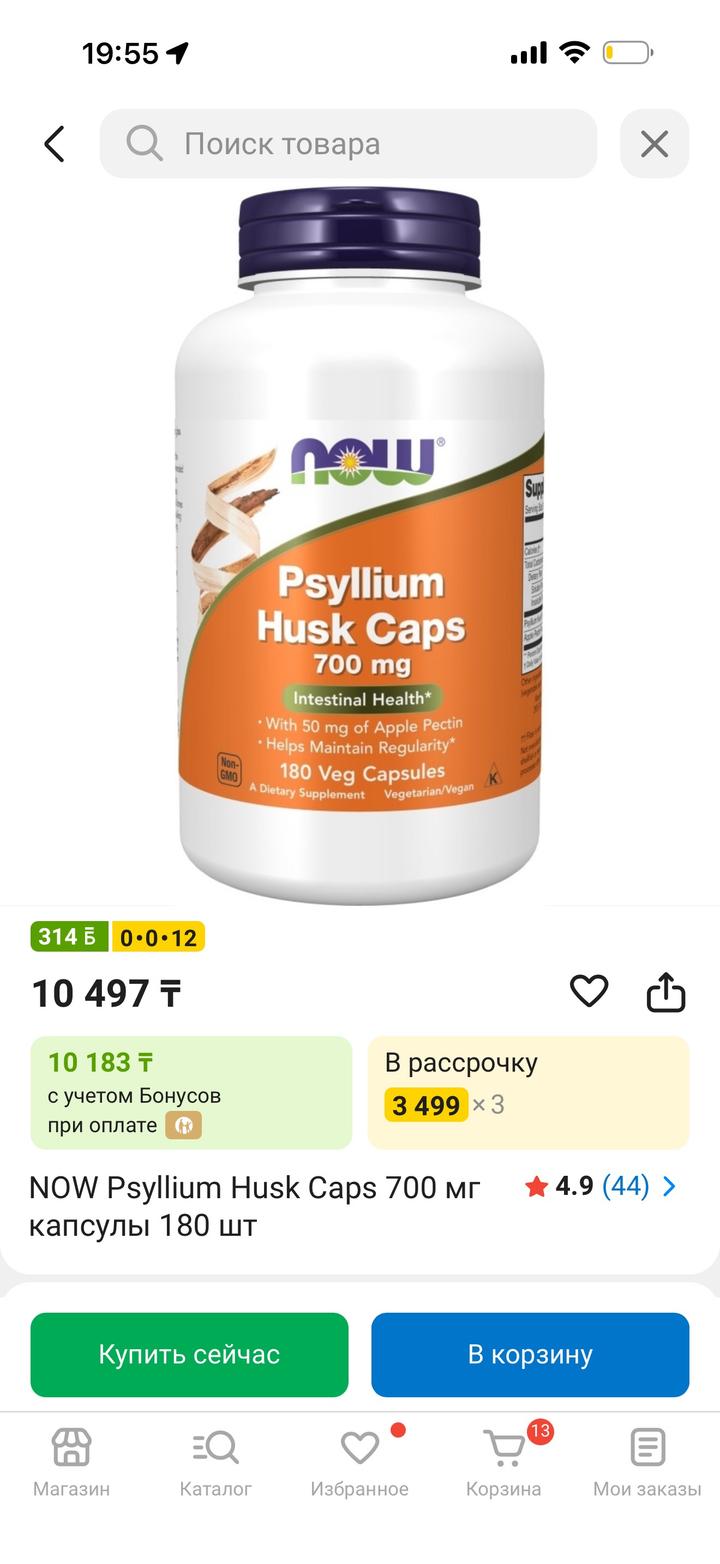The height and width of the screenshot is (1564, 720).
Task: Go back to the previous page
Action: pyautogui.click(x=54, y=144)
